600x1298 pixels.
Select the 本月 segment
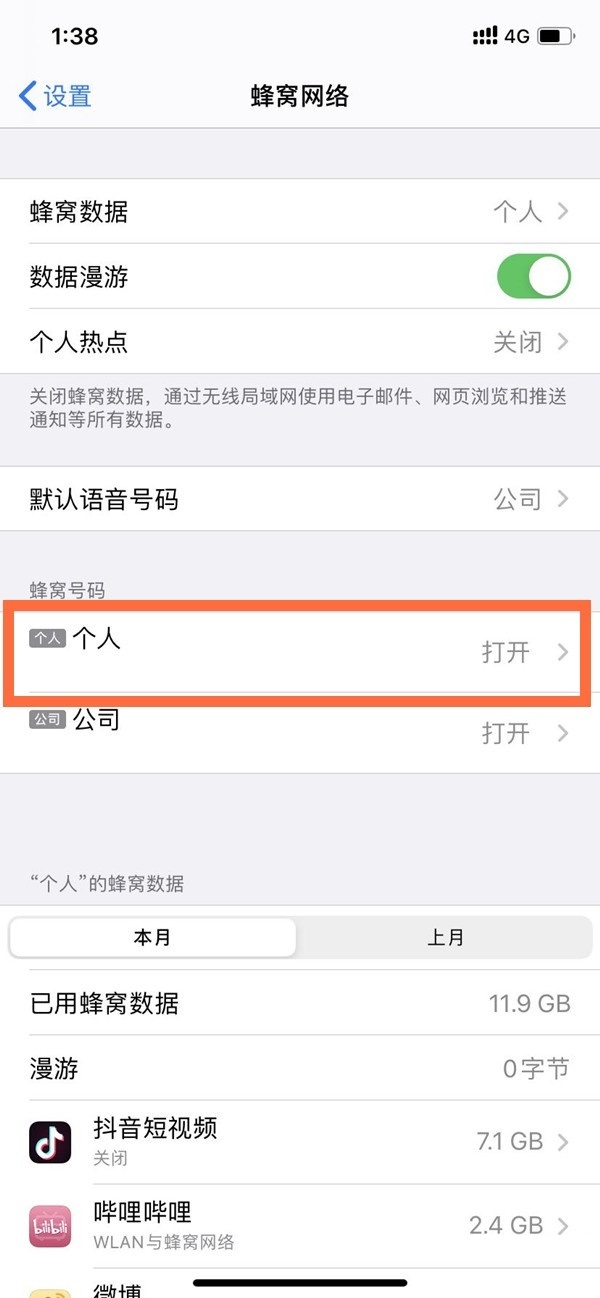(x=153, y=938)
